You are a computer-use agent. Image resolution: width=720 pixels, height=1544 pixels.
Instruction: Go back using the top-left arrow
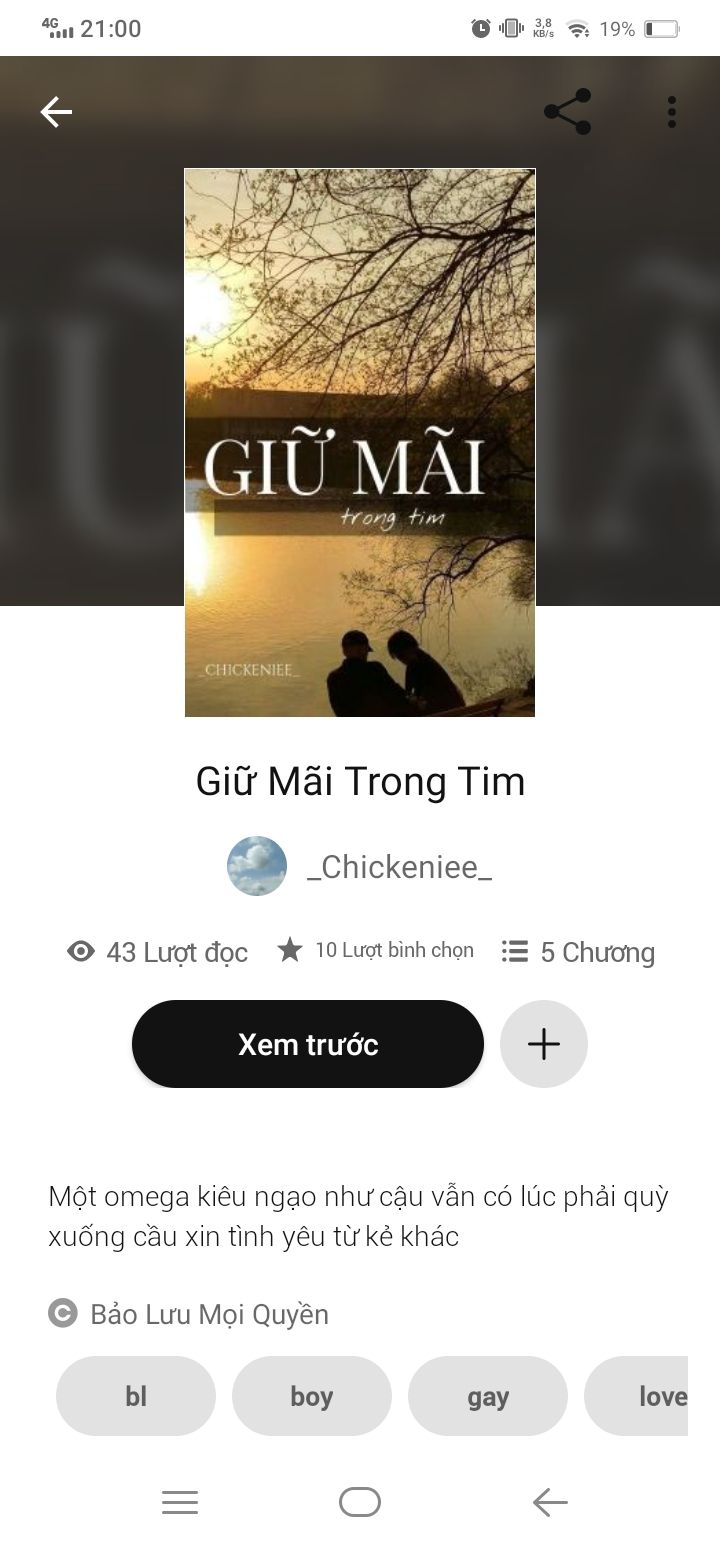coord(56,112)
